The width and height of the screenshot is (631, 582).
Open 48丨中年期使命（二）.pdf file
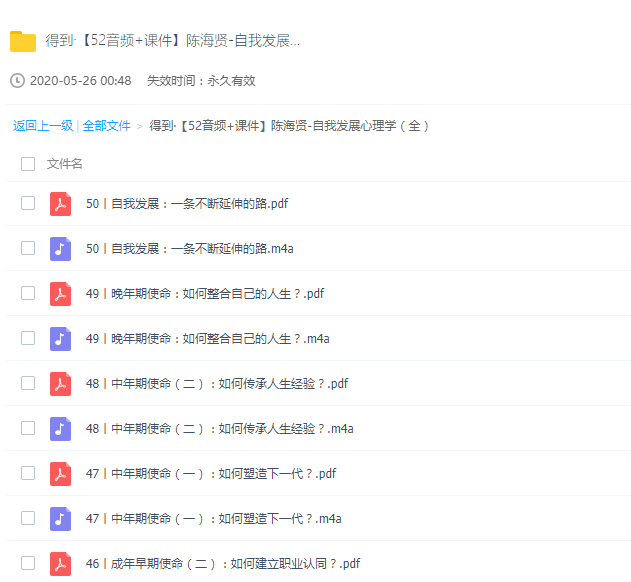216,384
